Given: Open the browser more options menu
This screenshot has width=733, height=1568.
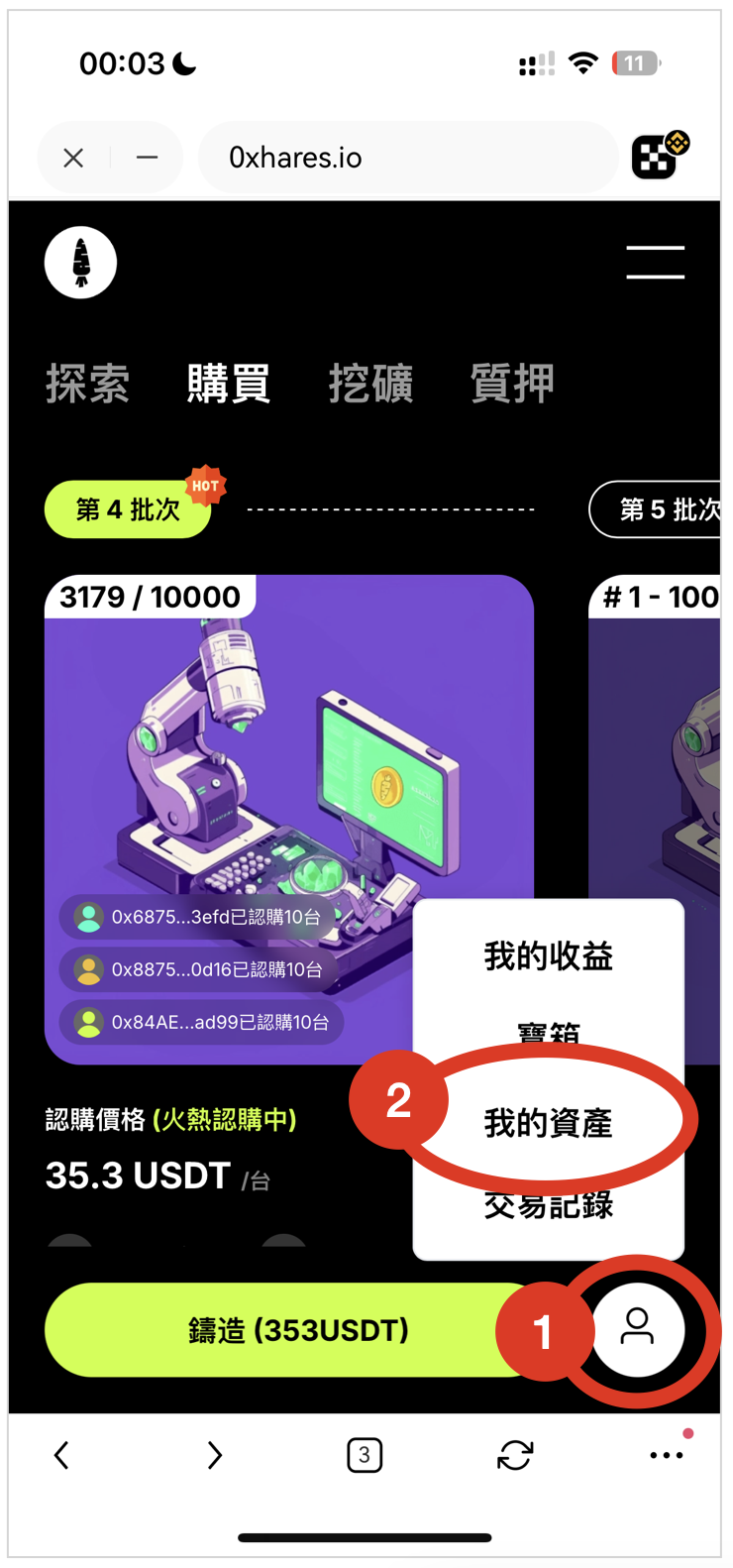Looking at the screenshot, I should [666, 1455].
